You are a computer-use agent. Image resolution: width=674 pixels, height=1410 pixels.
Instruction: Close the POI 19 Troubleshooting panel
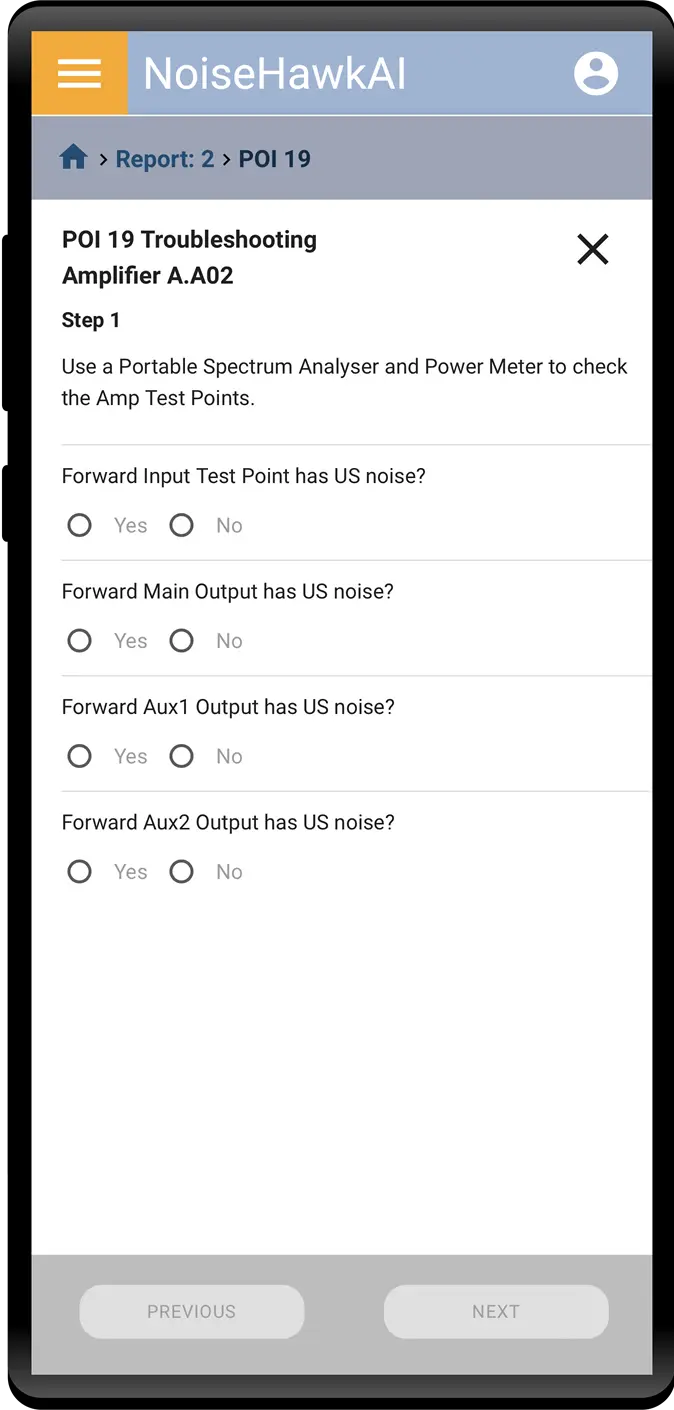tap(593, 249)
